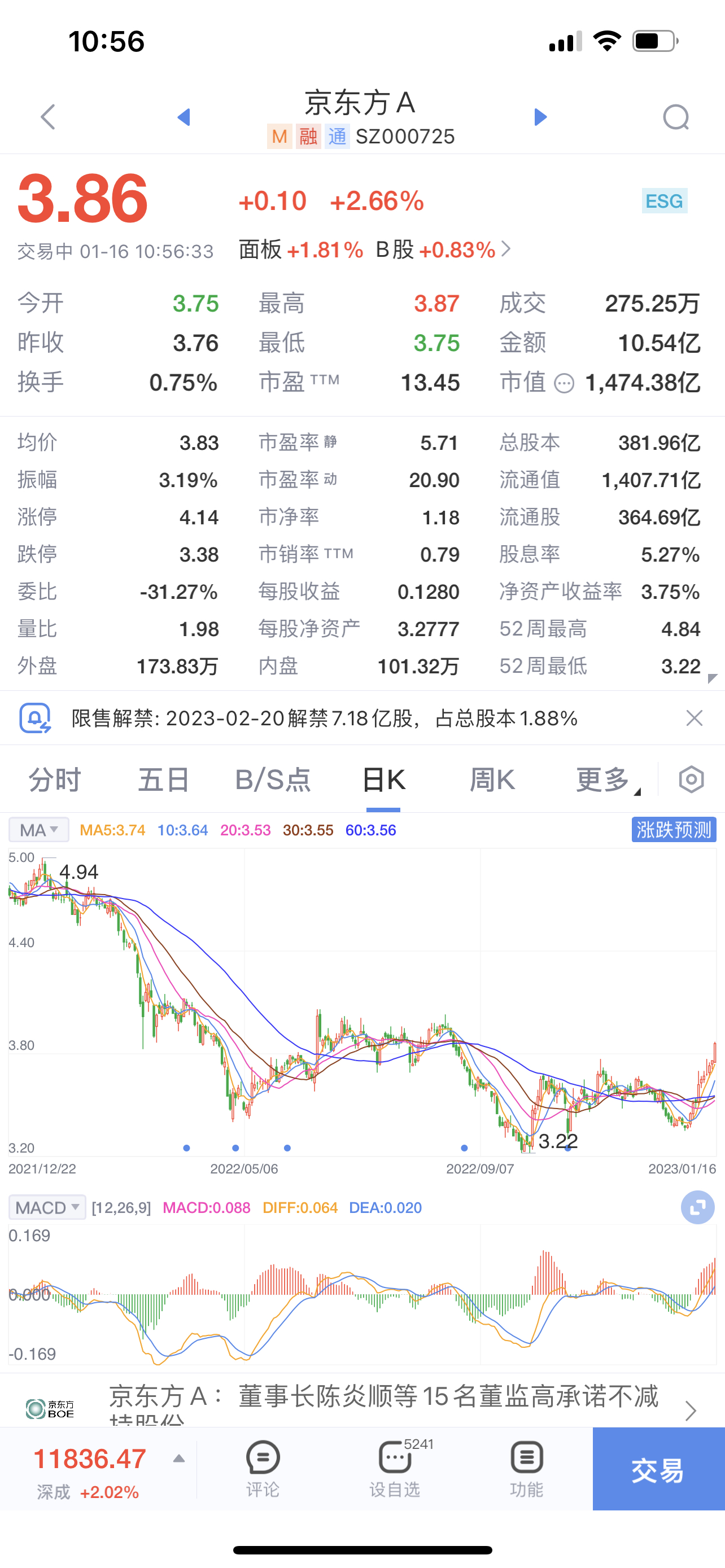Viewport: 725px width, 1568px height.
Task: Dismiss the 限售解禁 notice banner
Action: (694, 719)
